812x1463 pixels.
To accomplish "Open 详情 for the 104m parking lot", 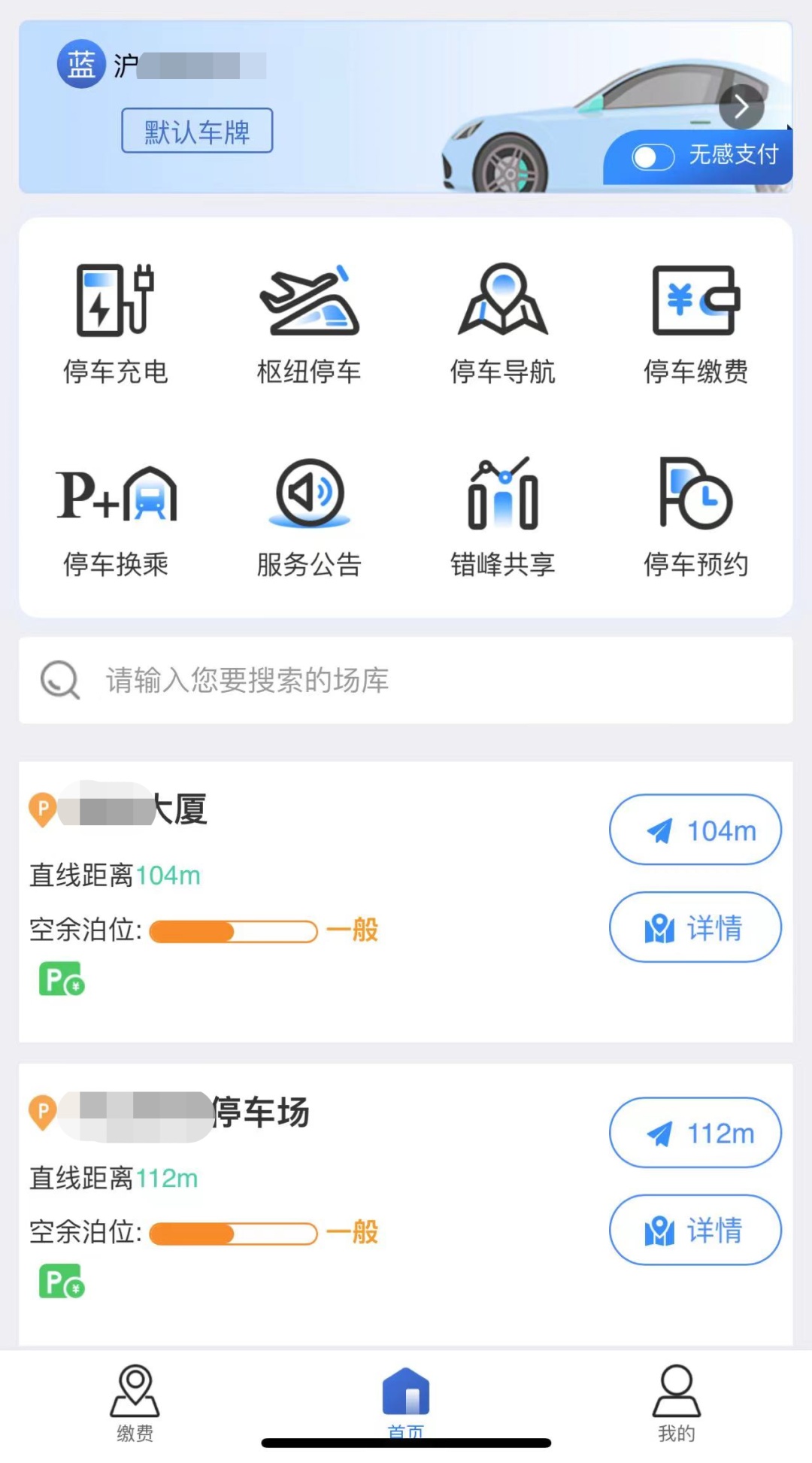I will pyautogui.click(x=695, y=927).
